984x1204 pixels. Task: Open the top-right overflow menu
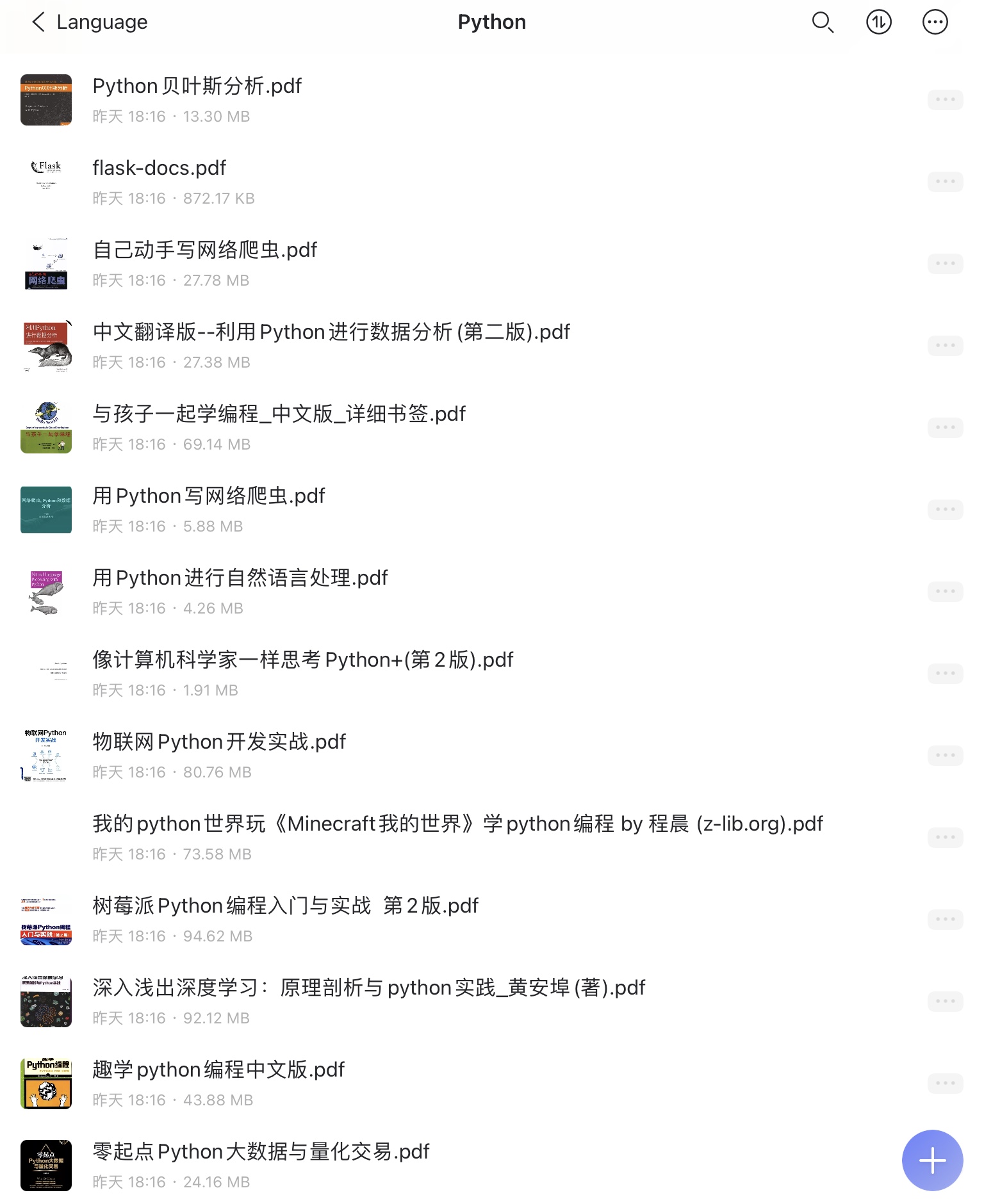coord(935,22)
